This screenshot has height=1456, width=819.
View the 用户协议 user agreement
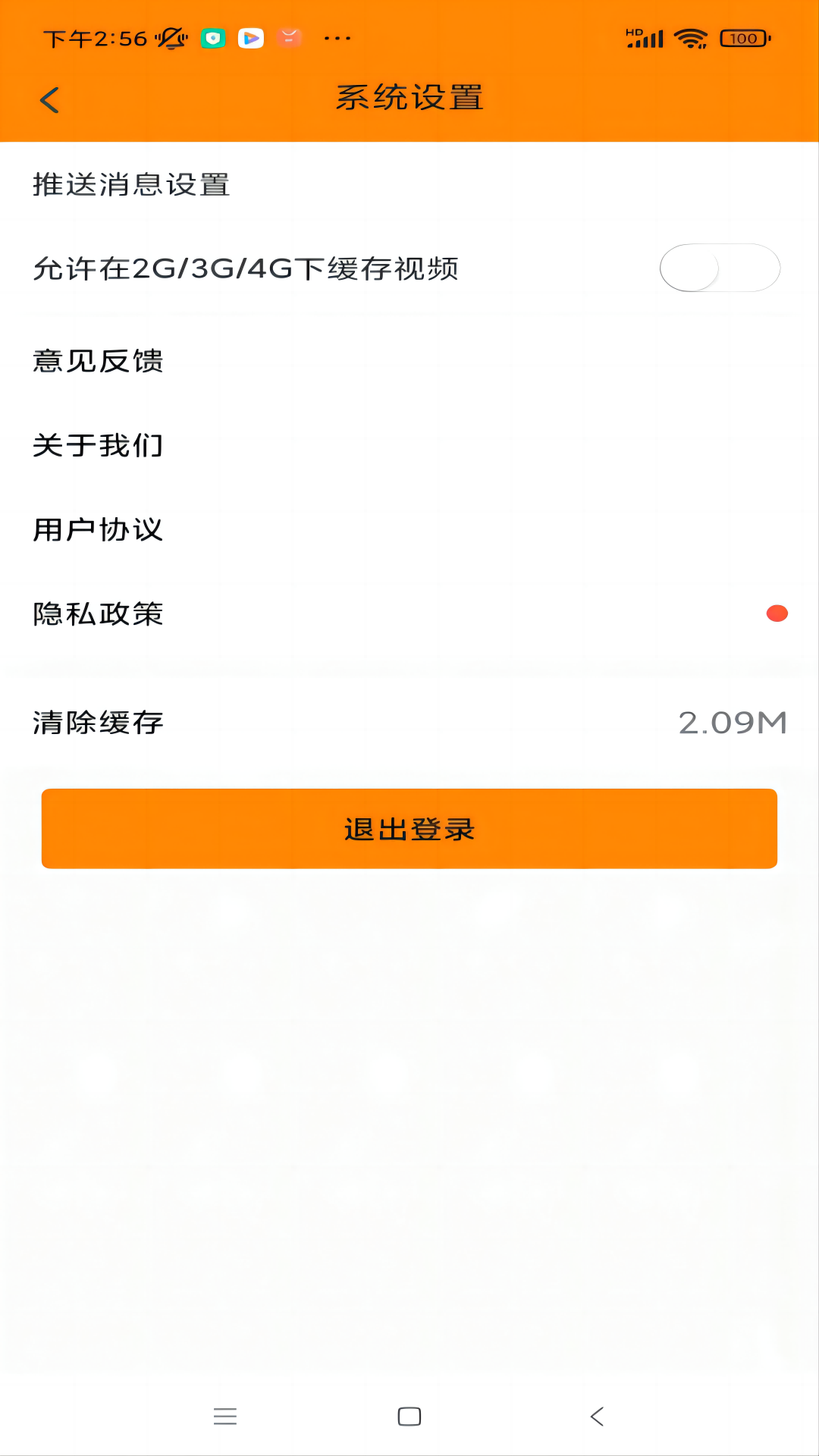pyautogui.click(x=97, y=531)
